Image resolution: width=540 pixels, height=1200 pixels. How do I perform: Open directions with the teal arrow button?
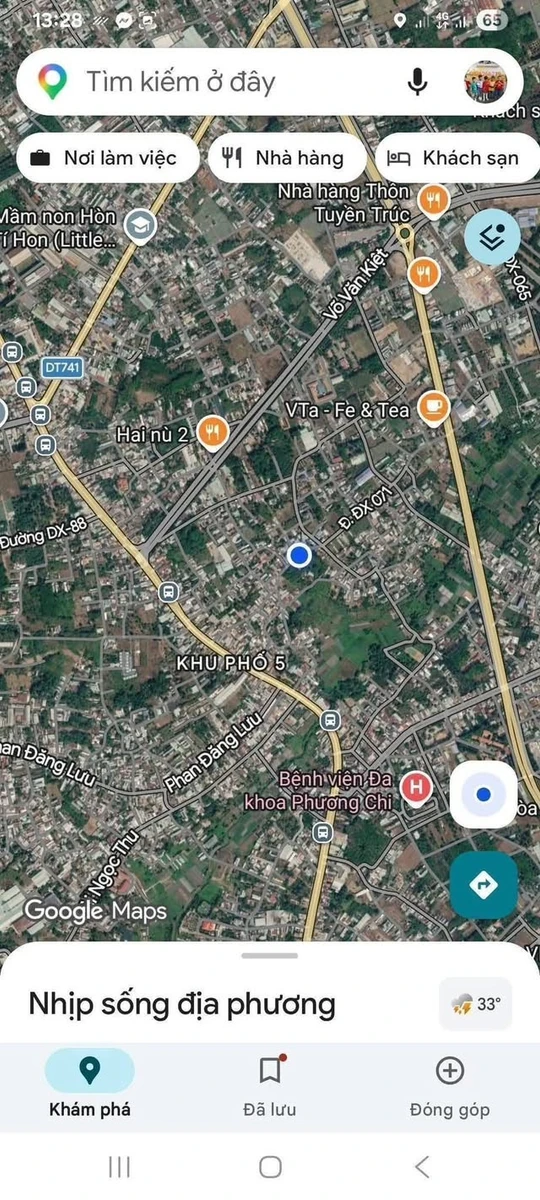(484, 885)
